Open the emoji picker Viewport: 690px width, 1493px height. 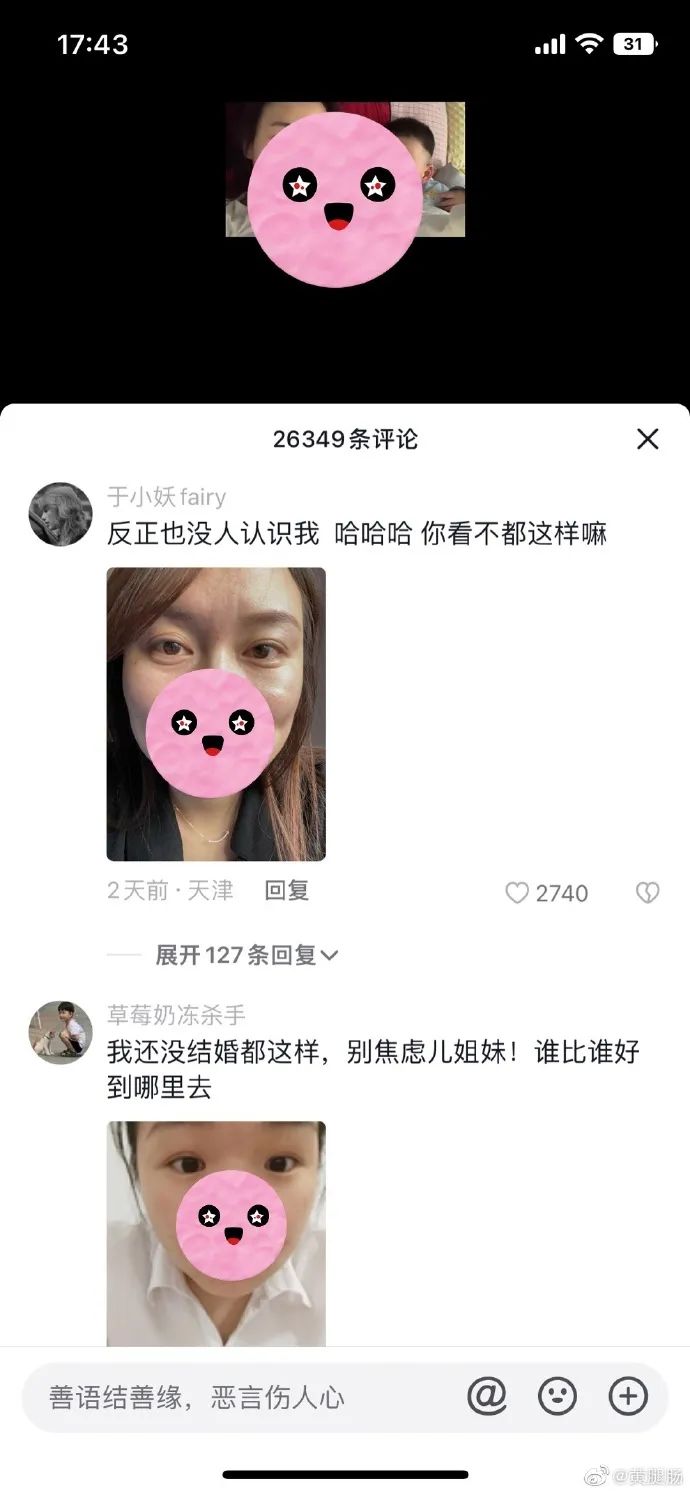click(x=558, y=1396)
